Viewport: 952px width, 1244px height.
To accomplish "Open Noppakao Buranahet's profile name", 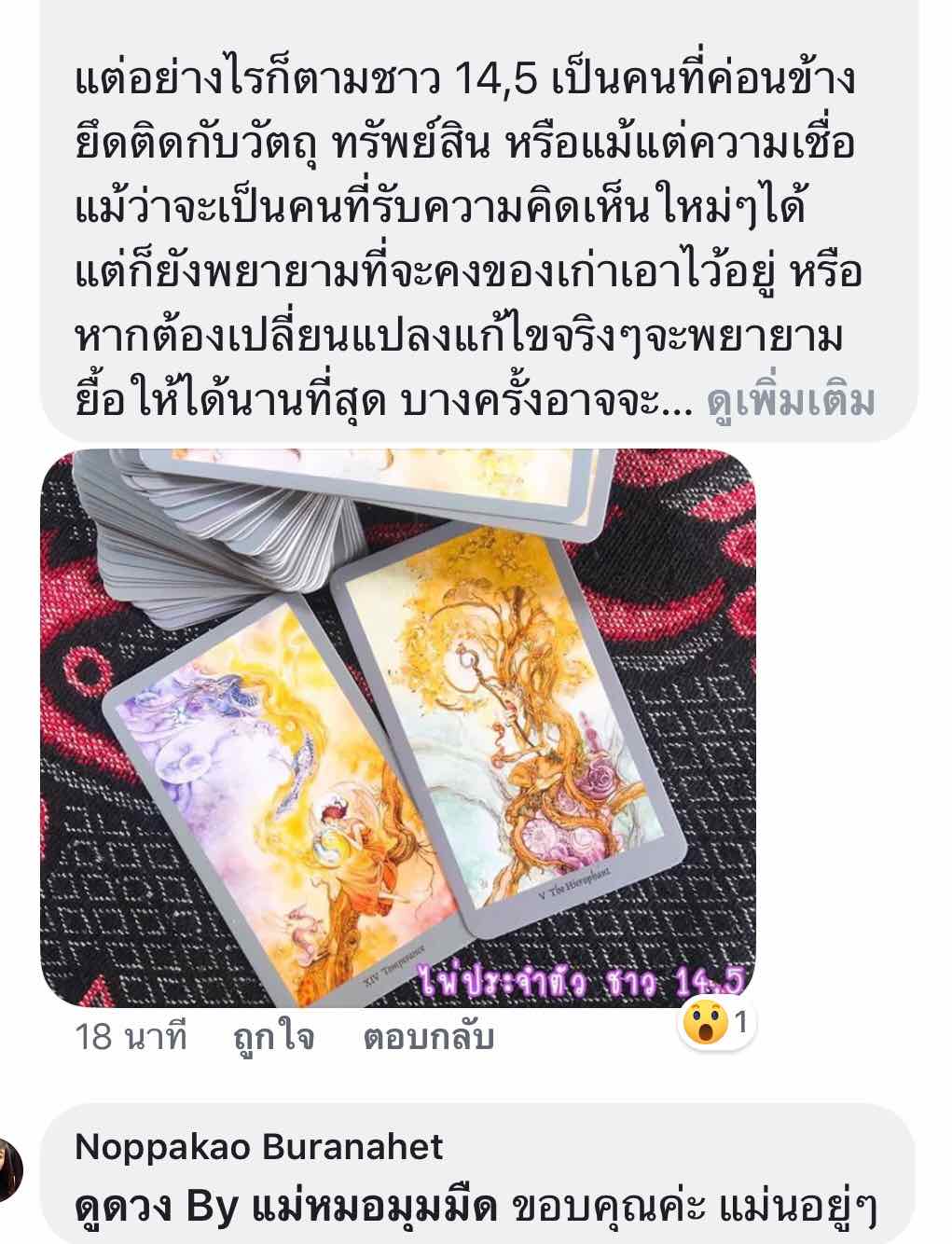I will [x=258, y=1146].
